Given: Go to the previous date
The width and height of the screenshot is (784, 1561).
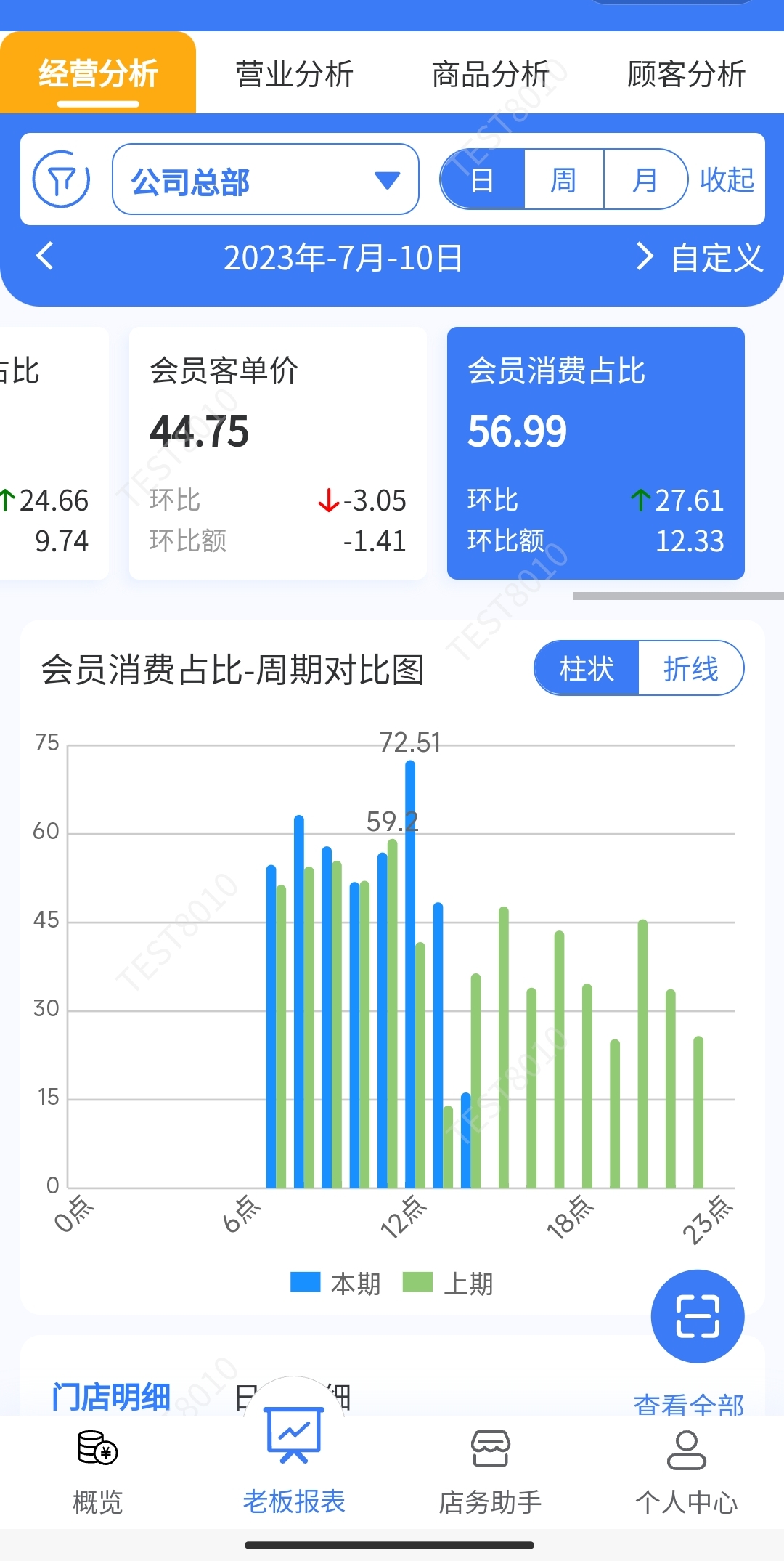Looking at the screenshot, I should pos(45,256).
